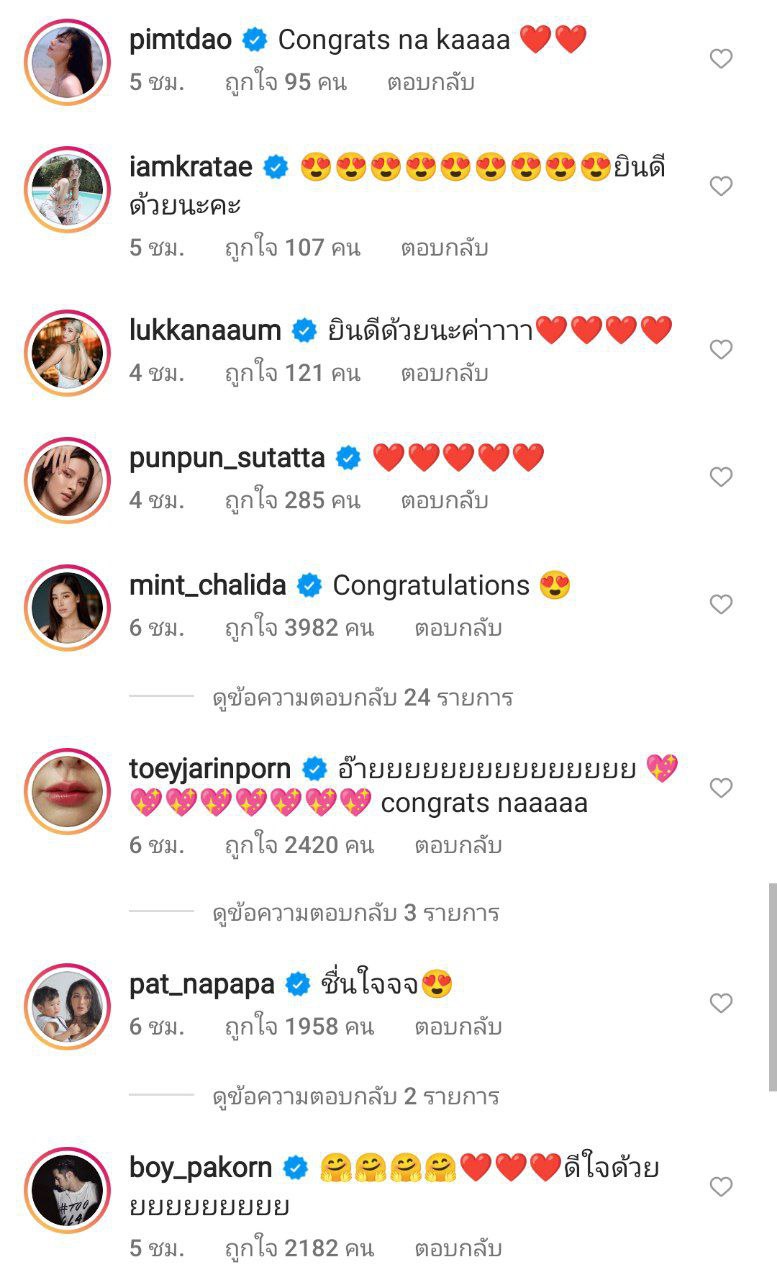Like pimtdao's comment
Image resolution: width=777 pixels, height=1280 pixels.
[x=721, y=59]
